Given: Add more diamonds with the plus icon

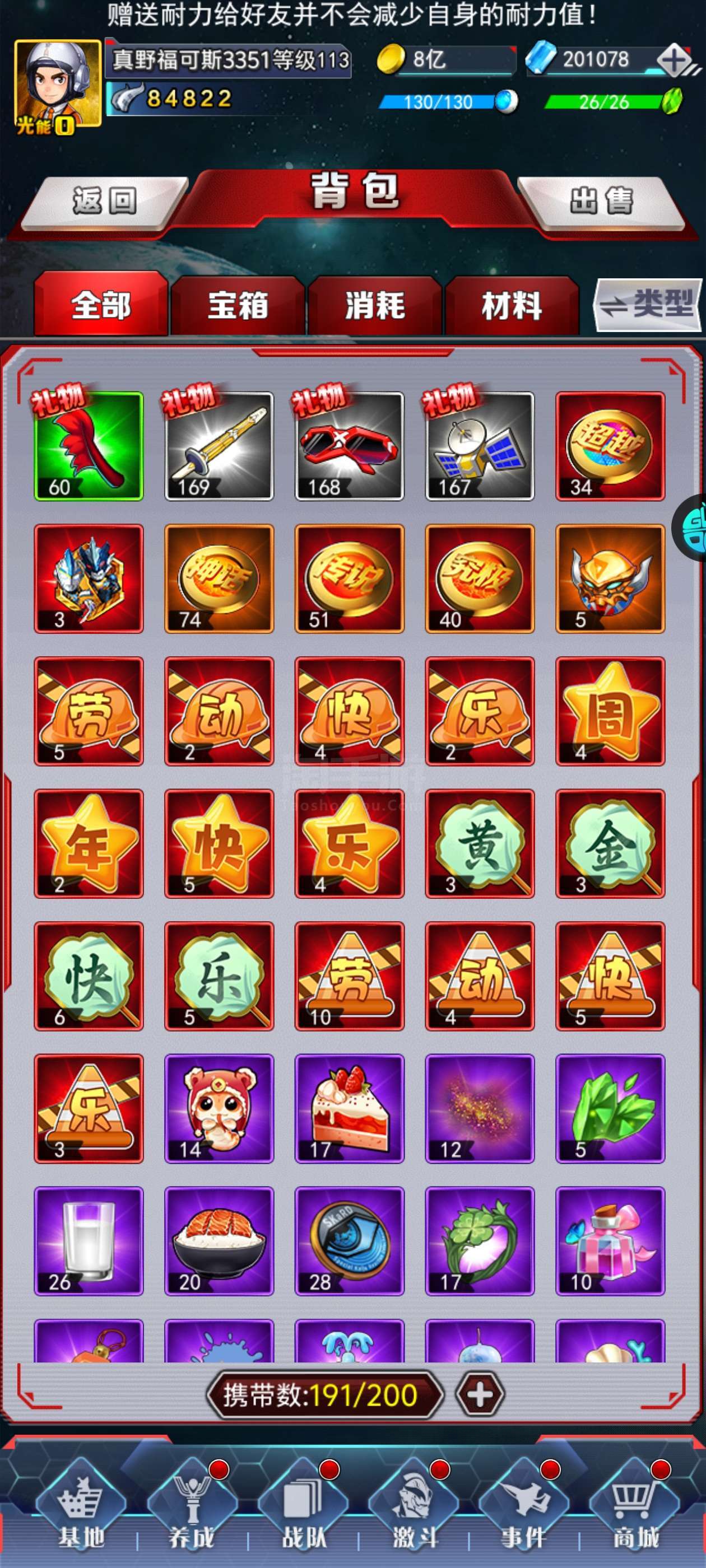Looking at the screenshot, I should coord(673,60).
